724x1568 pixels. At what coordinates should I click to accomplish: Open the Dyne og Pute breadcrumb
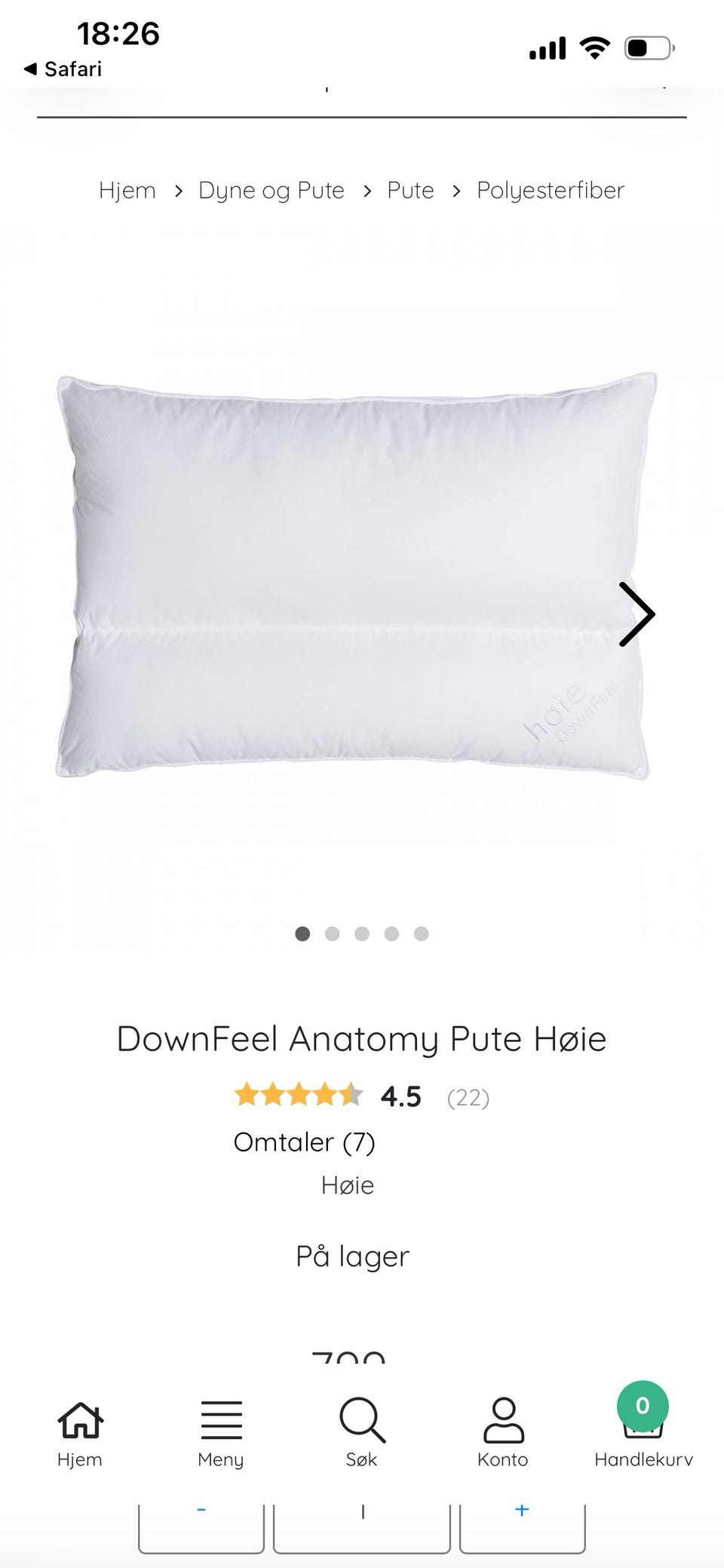point(271,191)
